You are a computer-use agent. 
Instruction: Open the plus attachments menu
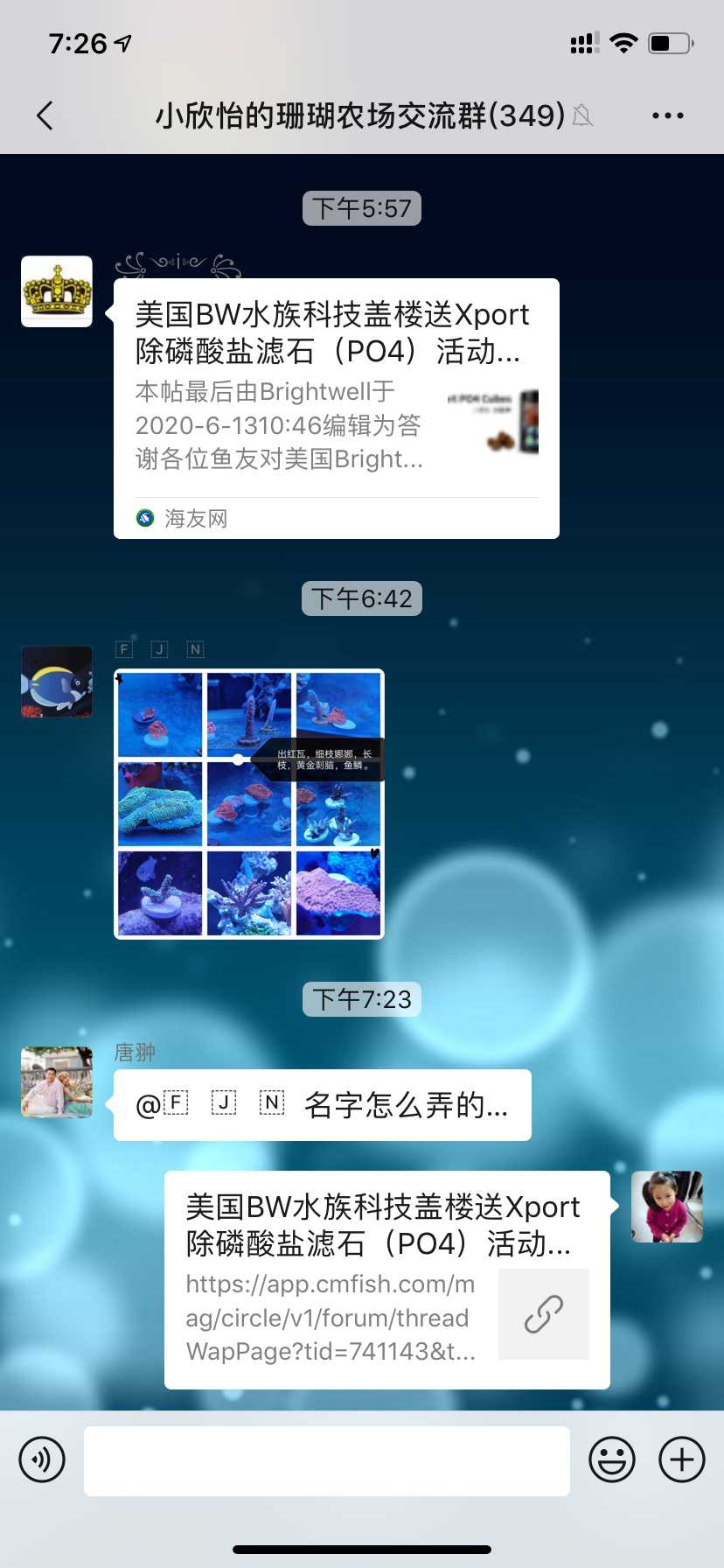coord(682,1459)
